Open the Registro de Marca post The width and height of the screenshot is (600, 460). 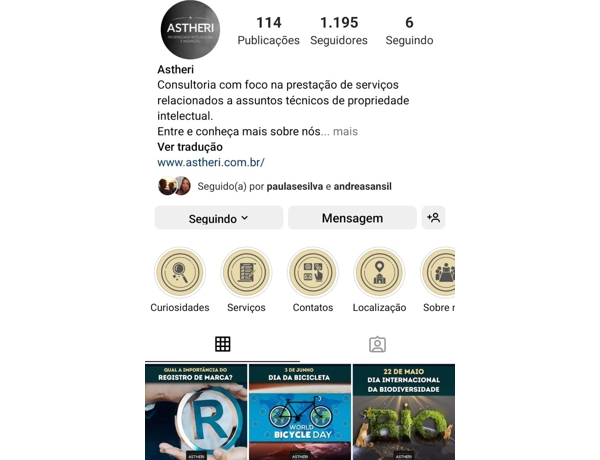195,412
